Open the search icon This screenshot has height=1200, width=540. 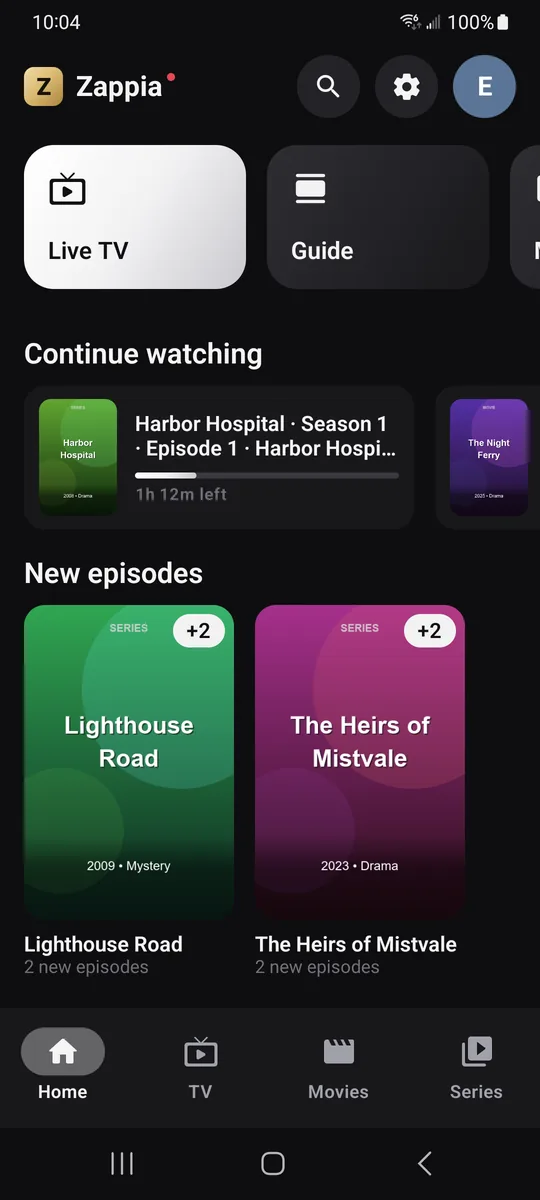(328, 86)
